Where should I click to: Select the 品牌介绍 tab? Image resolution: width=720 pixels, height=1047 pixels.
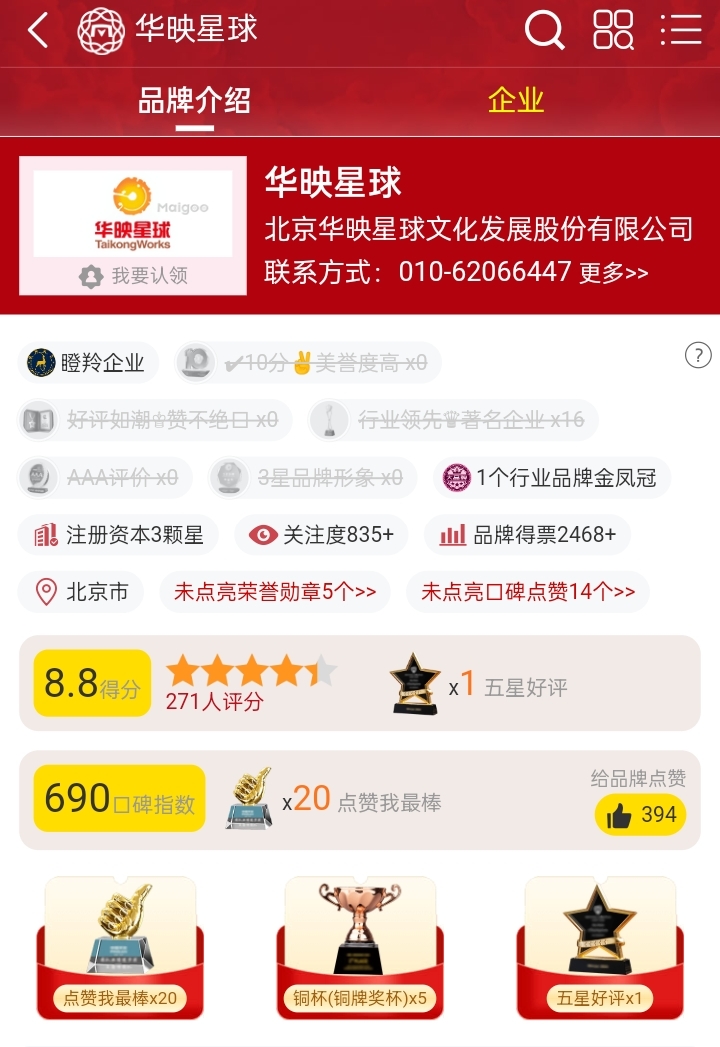[194, 101]
